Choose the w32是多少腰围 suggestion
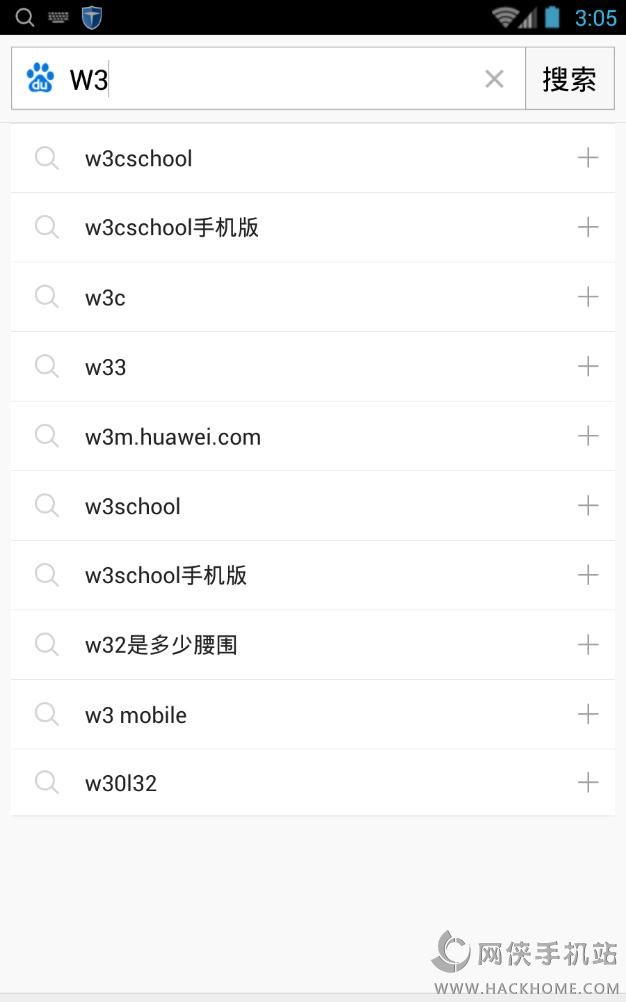 (161, 645)
